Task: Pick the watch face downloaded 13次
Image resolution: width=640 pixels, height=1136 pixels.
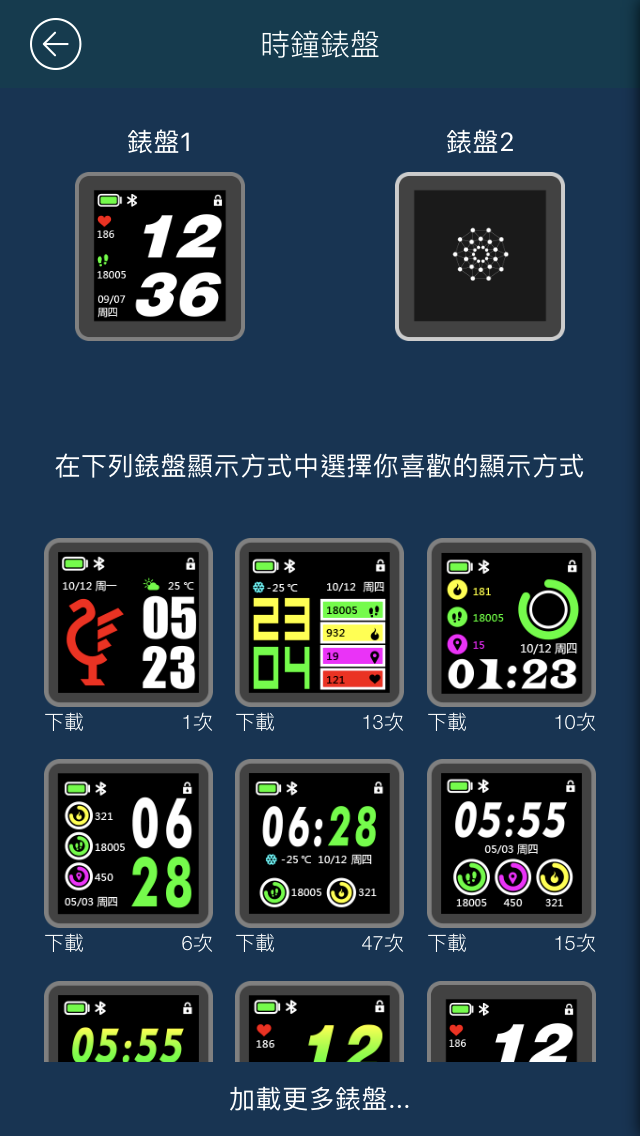Action: pos(319,622)
